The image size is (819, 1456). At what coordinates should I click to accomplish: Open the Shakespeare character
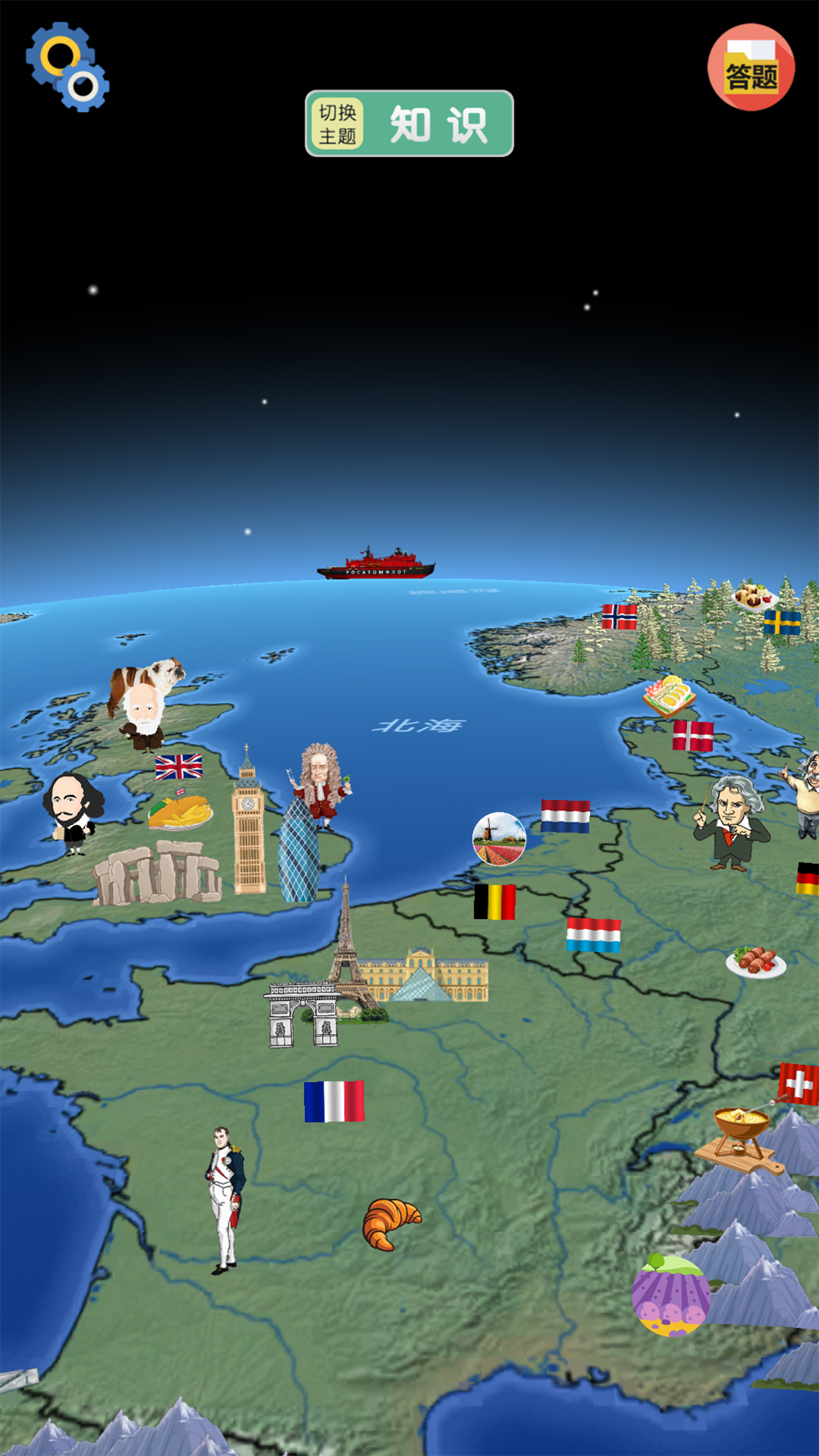(73, 811)
